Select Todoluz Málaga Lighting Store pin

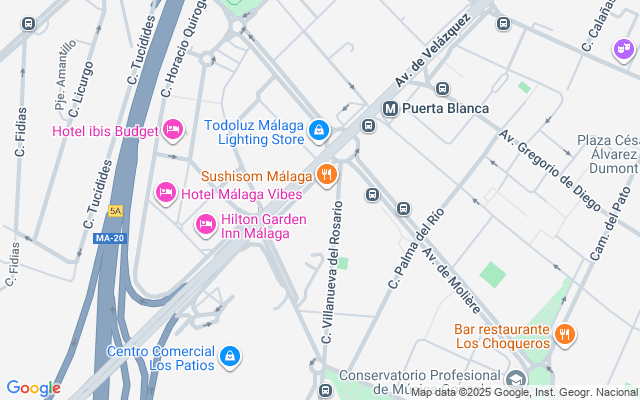coord(318,129)
